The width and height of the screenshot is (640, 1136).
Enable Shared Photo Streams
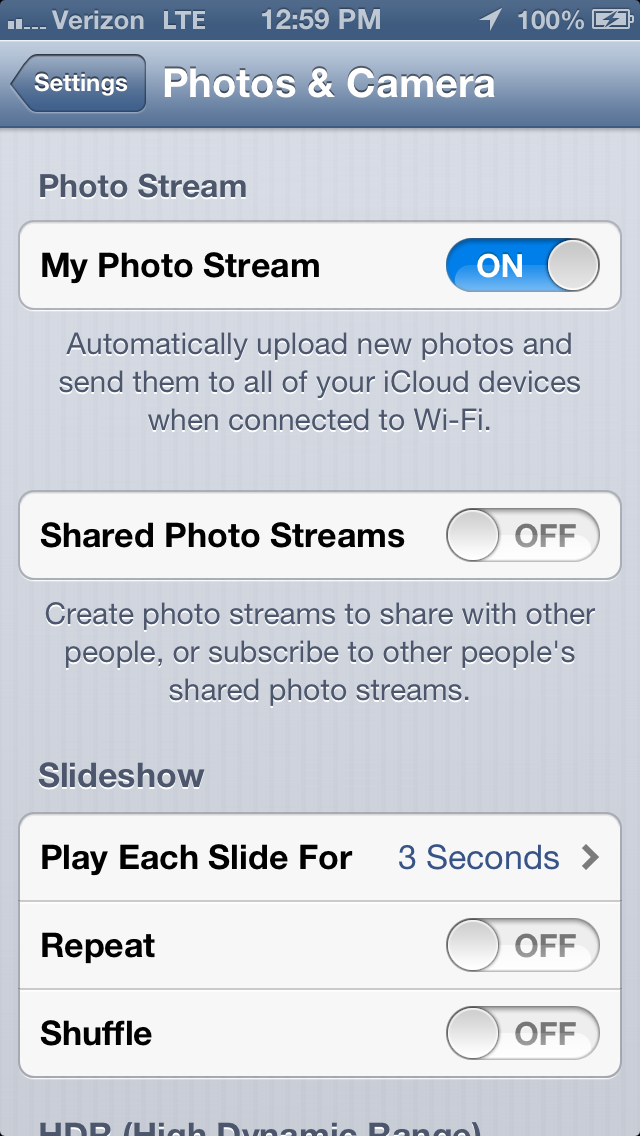click(x=522, y=536)
